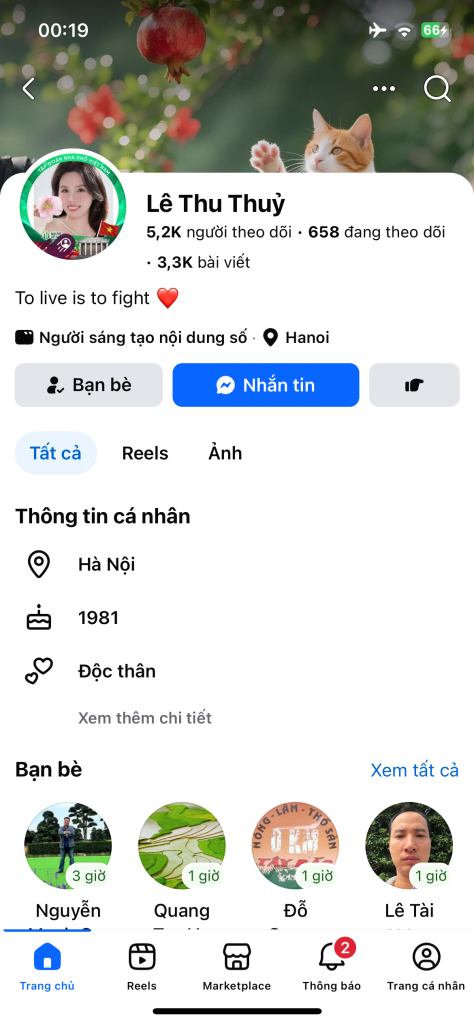Tap the search magnifier icon

click(x=437, y=89)
